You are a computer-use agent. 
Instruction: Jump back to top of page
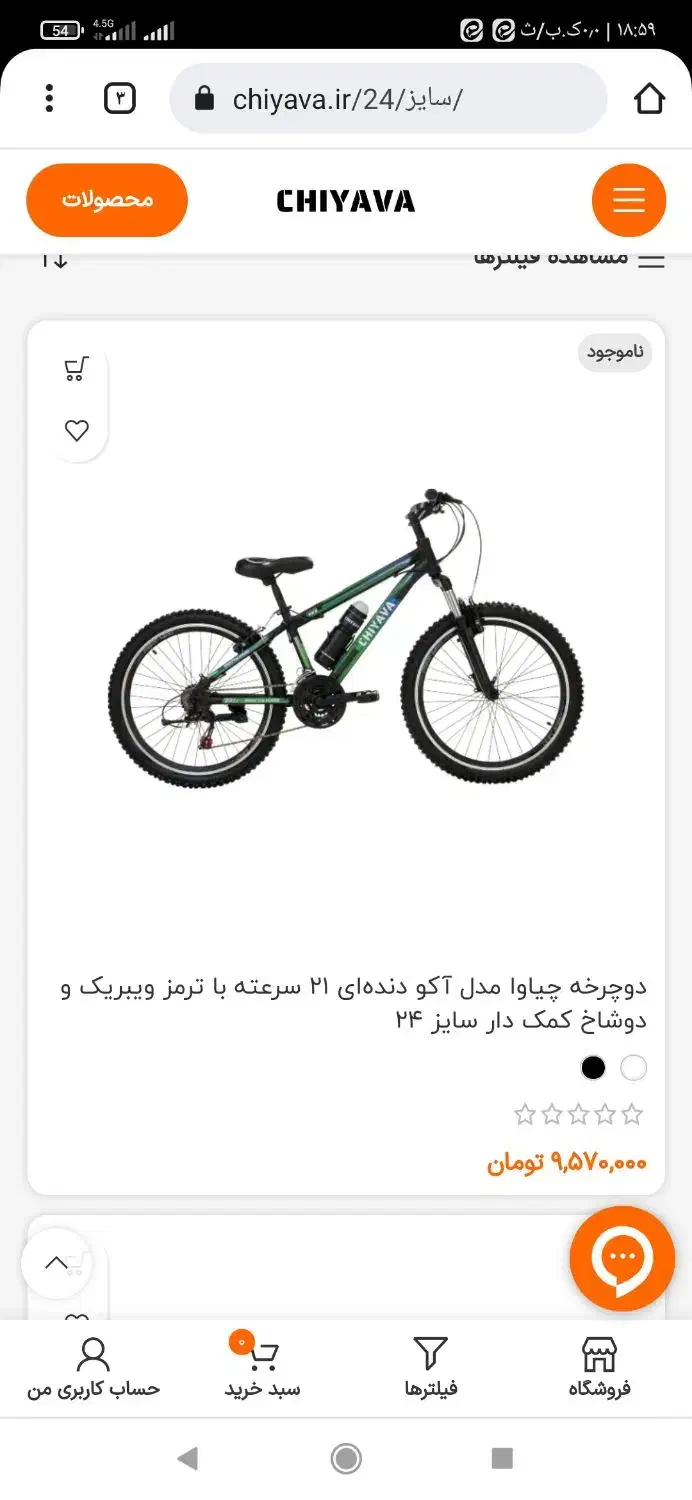(57, 1263)
